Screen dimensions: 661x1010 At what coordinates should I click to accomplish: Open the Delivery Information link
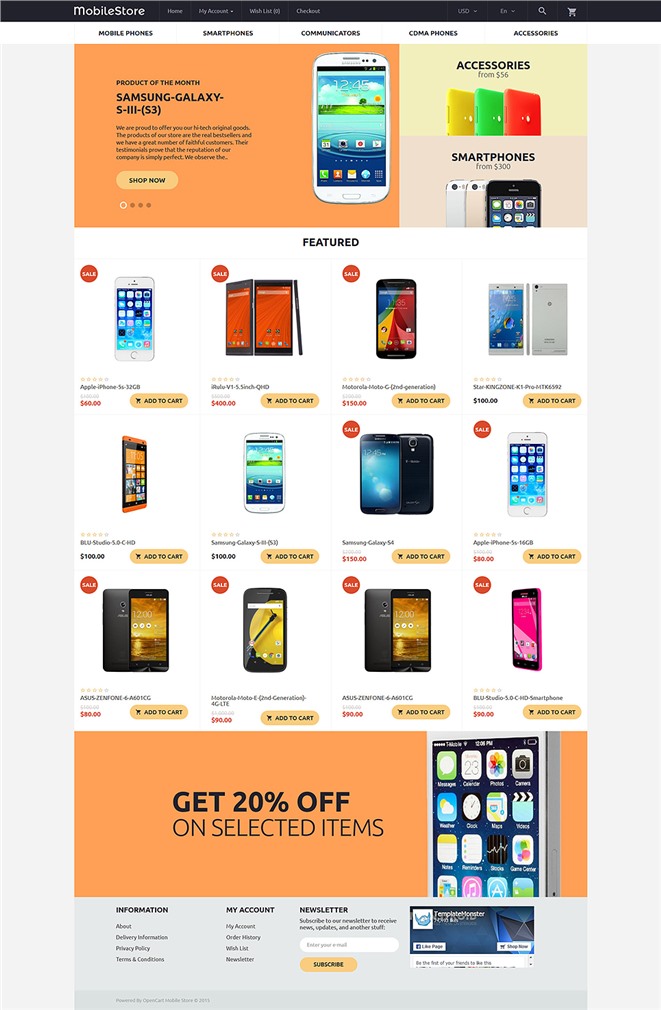pyautogui.click(x=142, y=937)
